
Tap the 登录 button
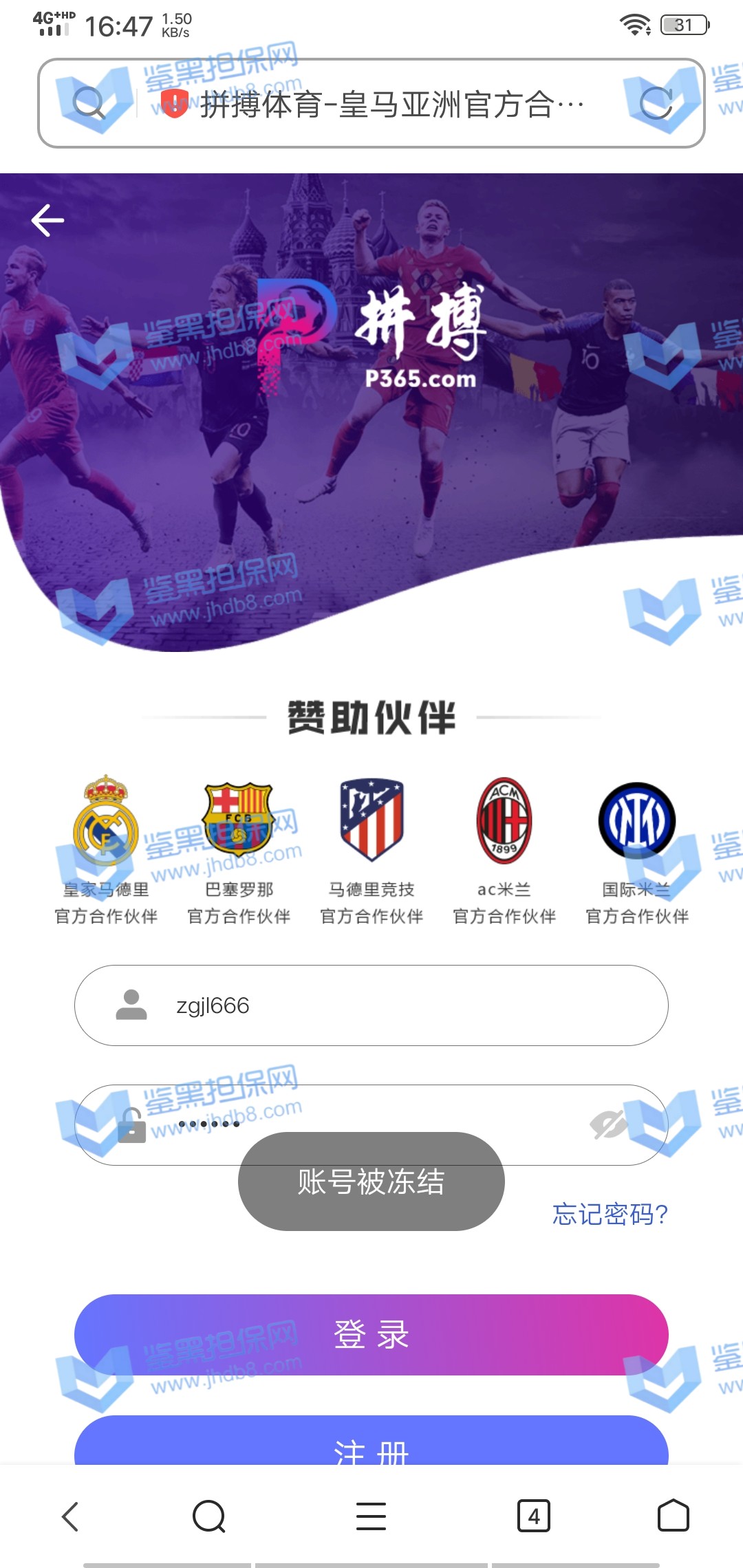pyautogui.click(x=371, y=1334)
